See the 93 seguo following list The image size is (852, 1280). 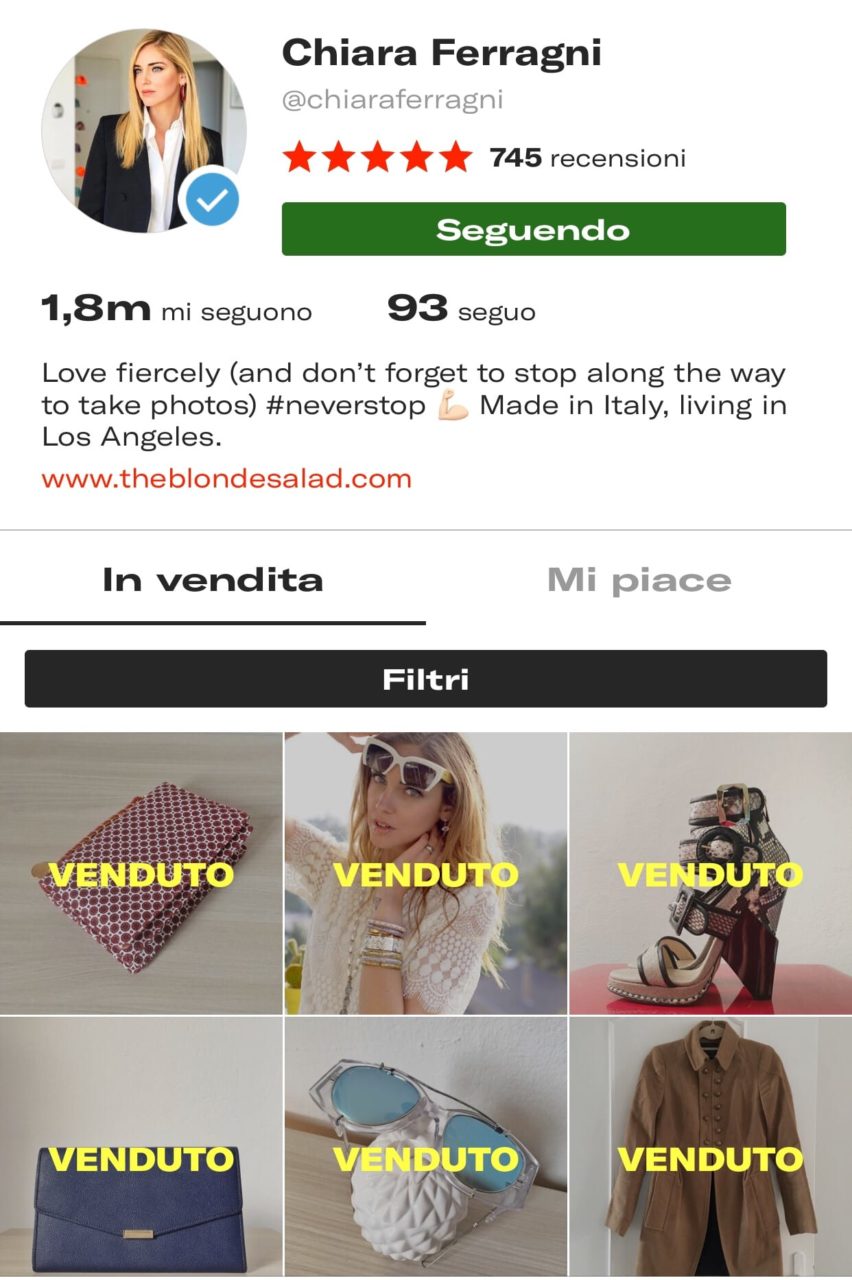coord(461,311)
